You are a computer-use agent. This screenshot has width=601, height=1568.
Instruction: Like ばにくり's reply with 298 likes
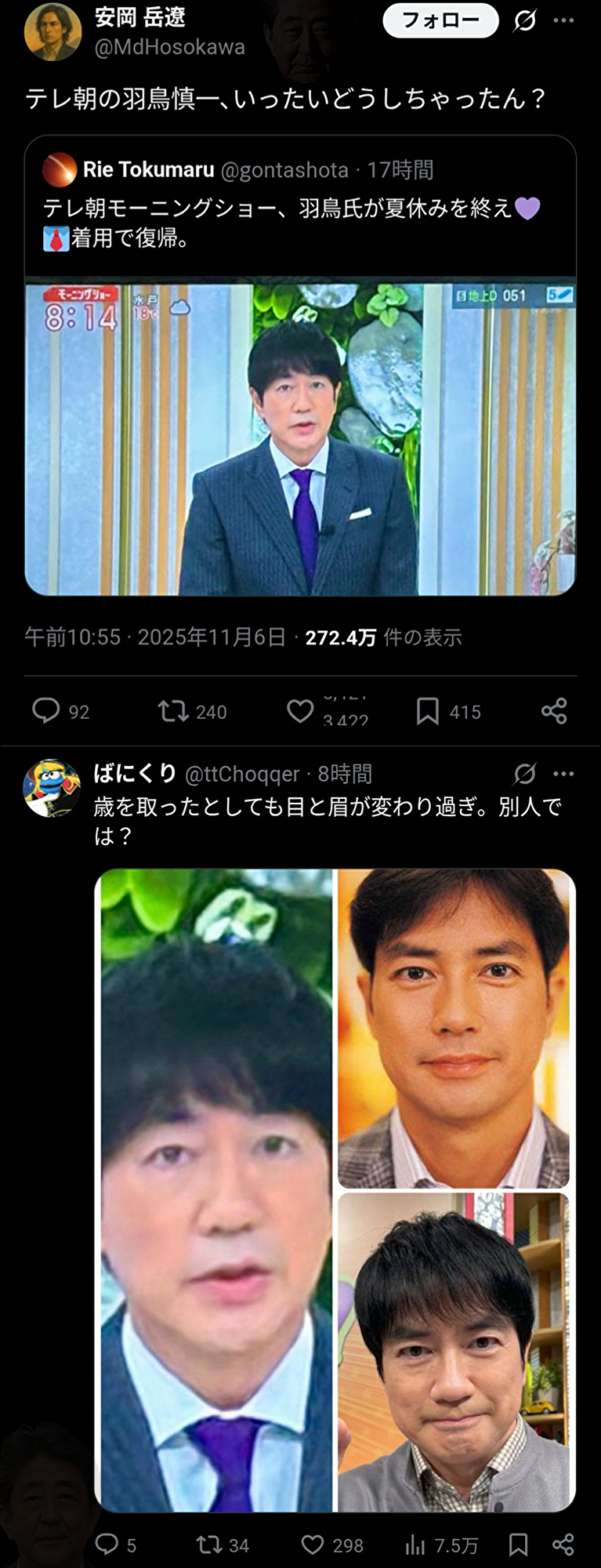[313, 1544]
